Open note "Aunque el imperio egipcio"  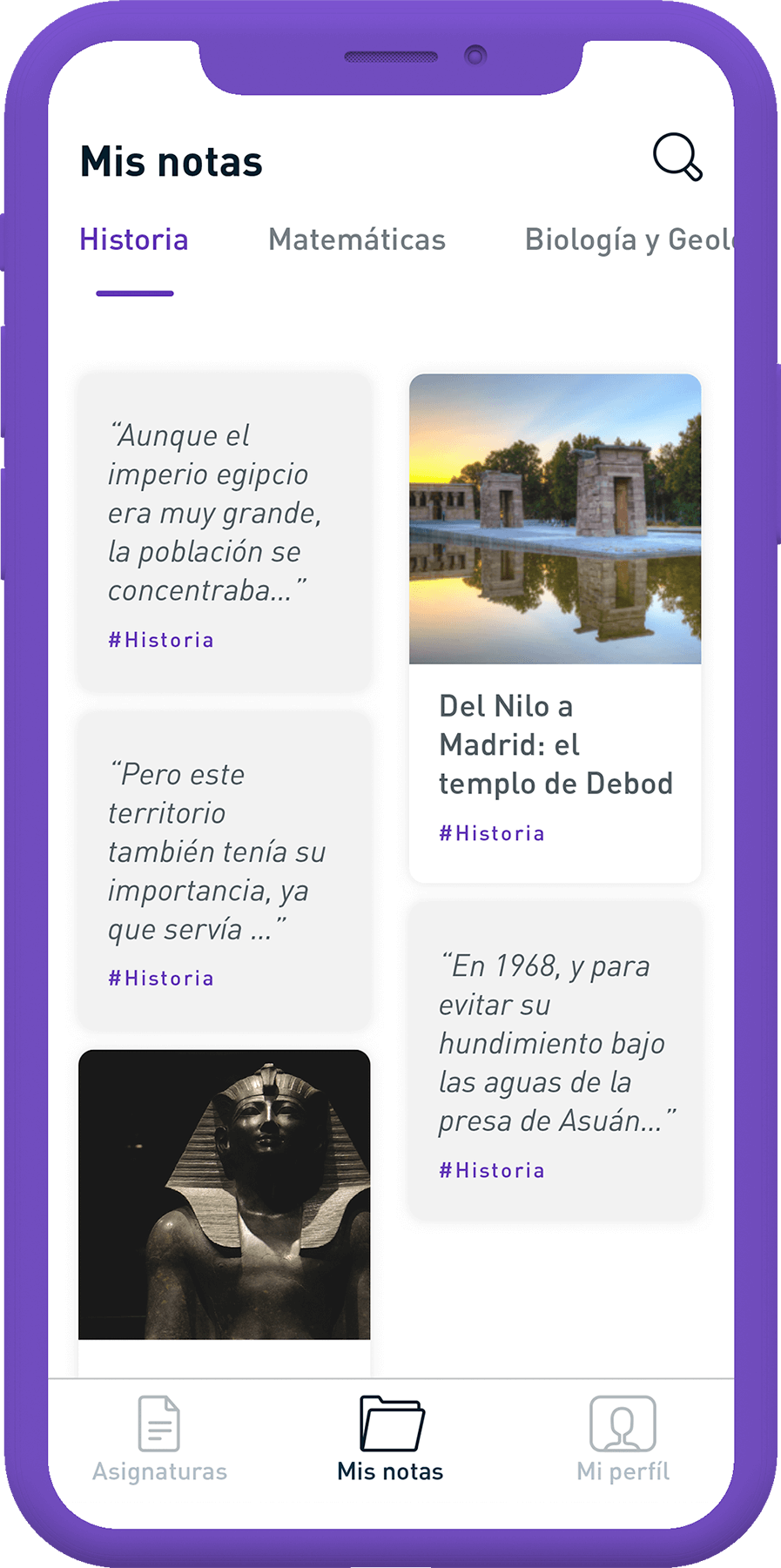coord(225,531)
